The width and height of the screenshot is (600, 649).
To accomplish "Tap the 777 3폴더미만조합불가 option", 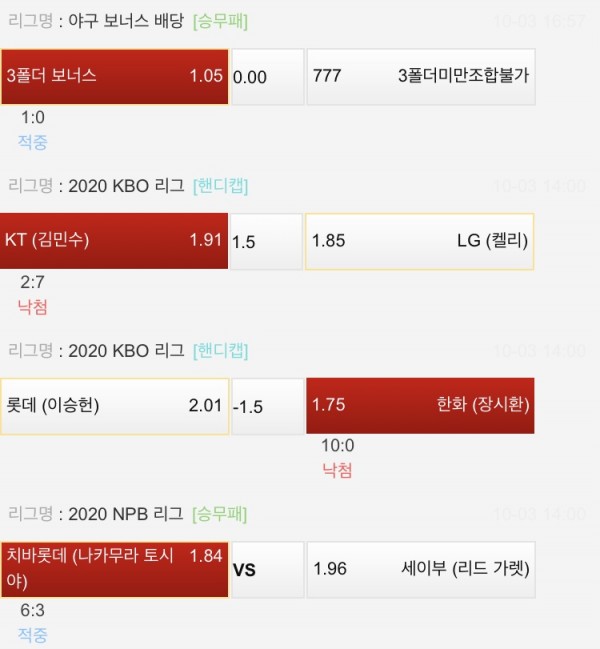I will 420,76.
